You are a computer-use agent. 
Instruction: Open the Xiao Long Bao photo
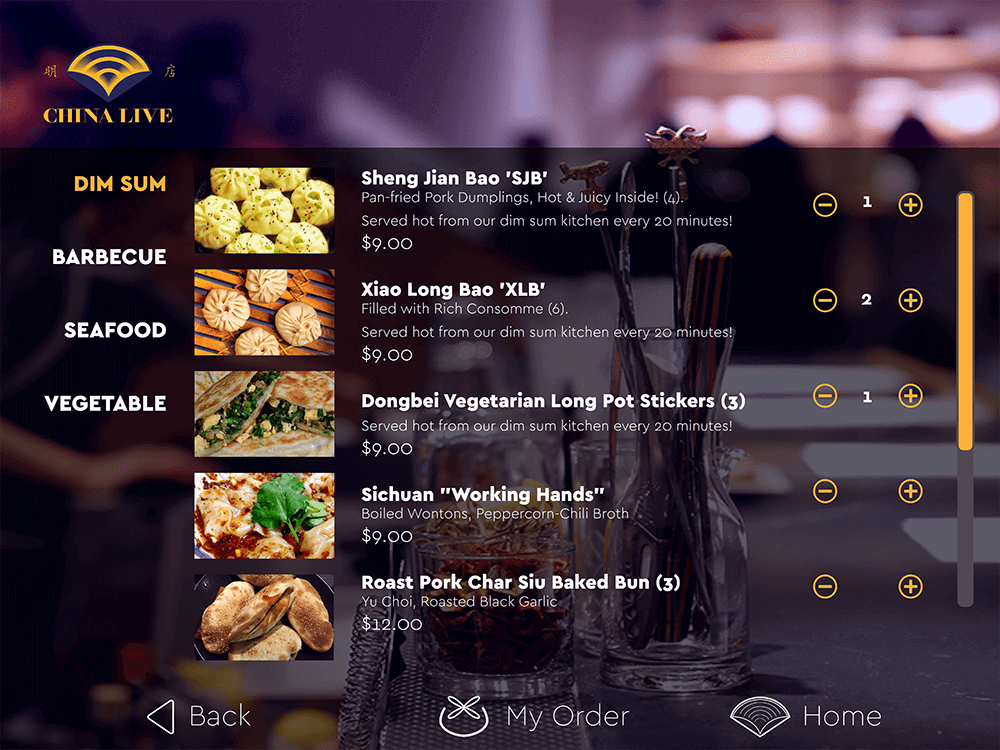pos(264,312)
